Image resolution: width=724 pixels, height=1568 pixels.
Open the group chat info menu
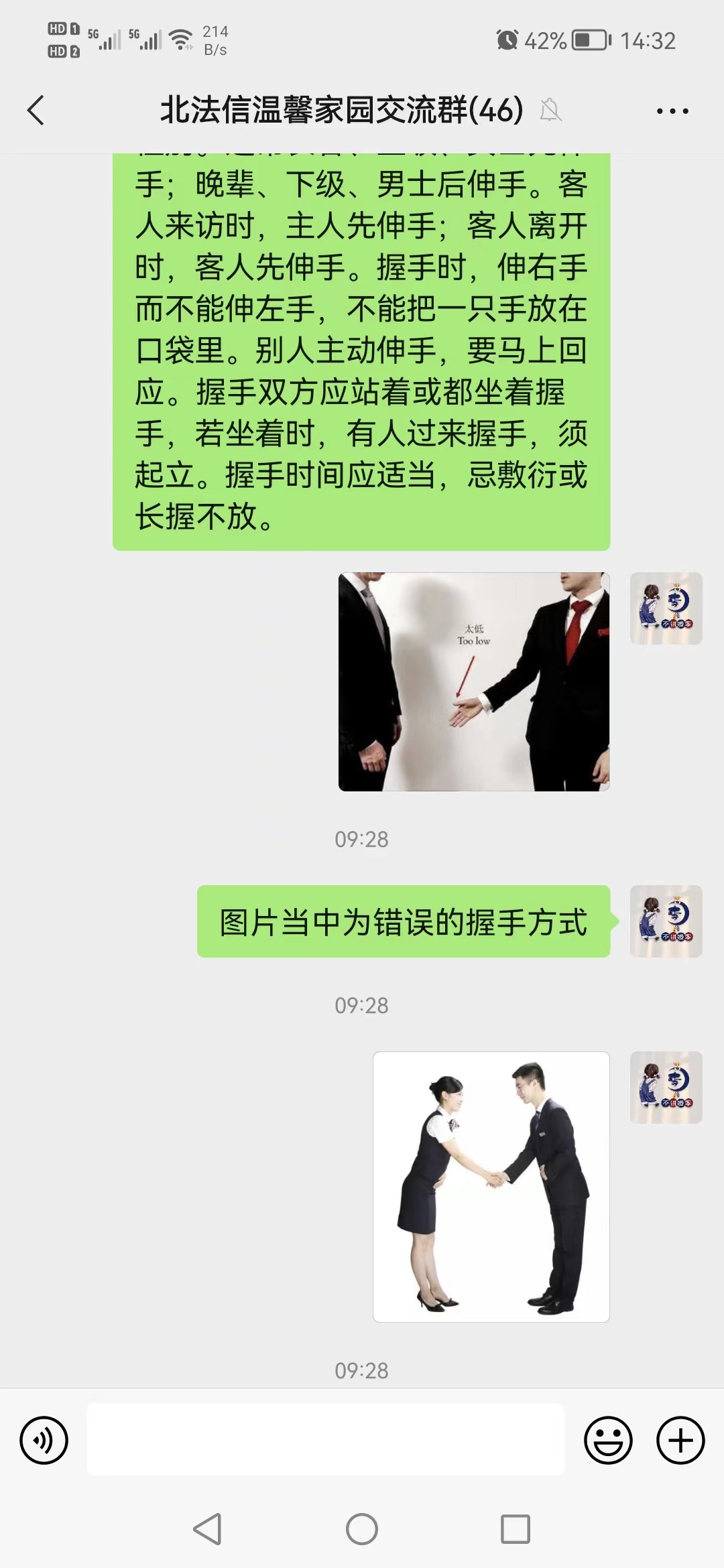(x=672, y=111)
